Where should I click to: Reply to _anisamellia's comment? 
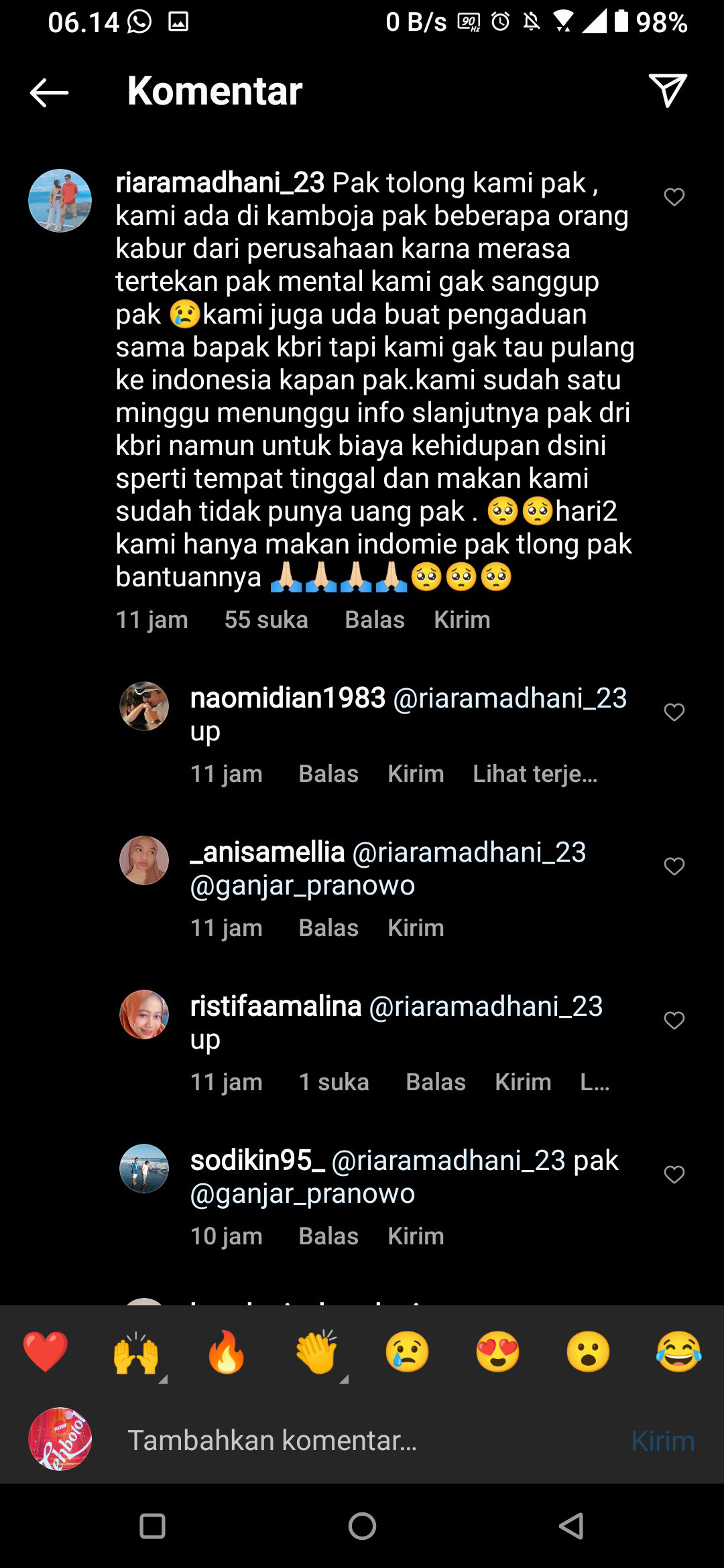click(328, 928)
